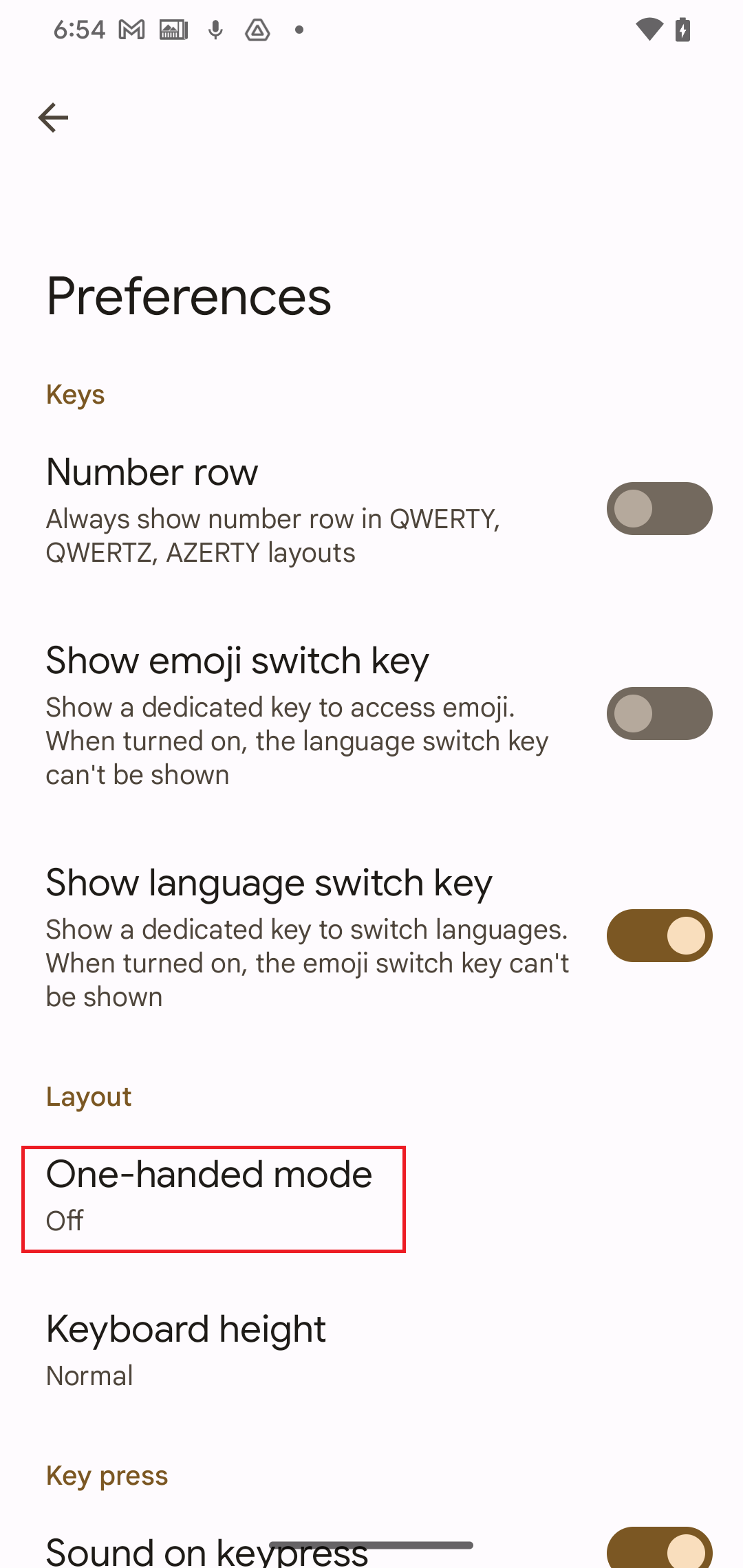The image size is (743, 1568).
Task: Enable the Number row switch
Action: point(659,509)
